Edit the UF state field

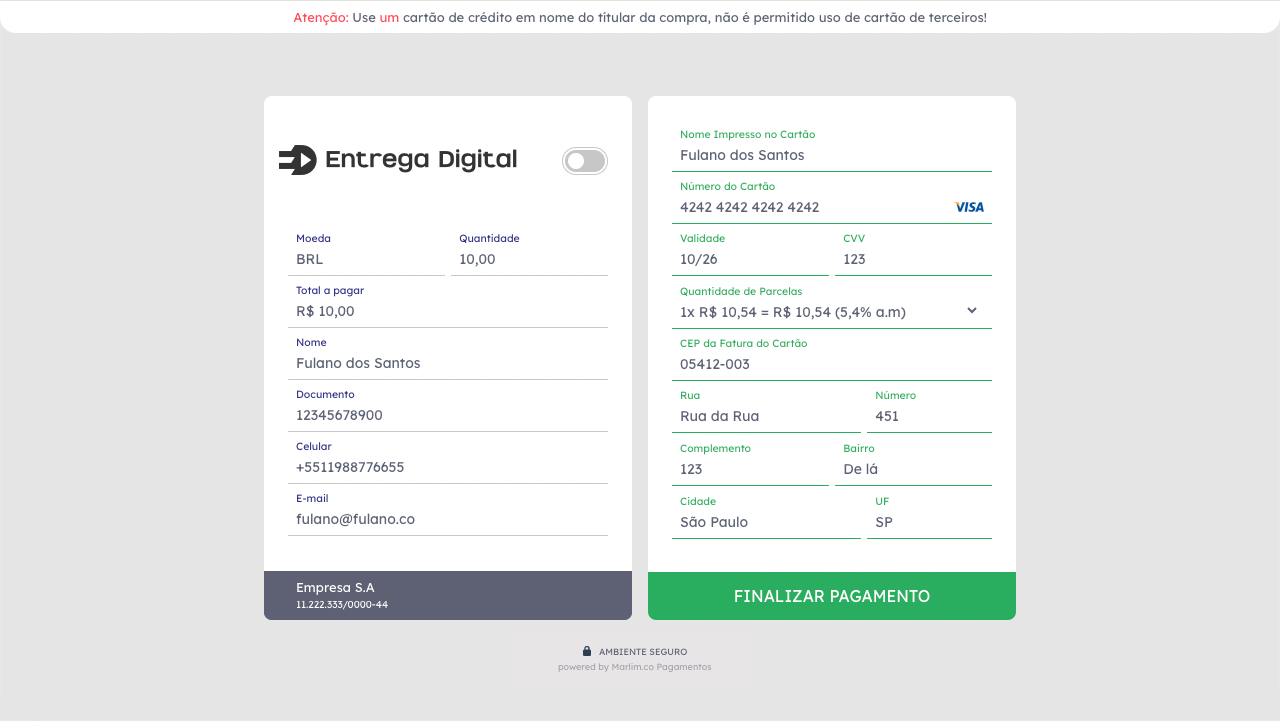[928, 522]
